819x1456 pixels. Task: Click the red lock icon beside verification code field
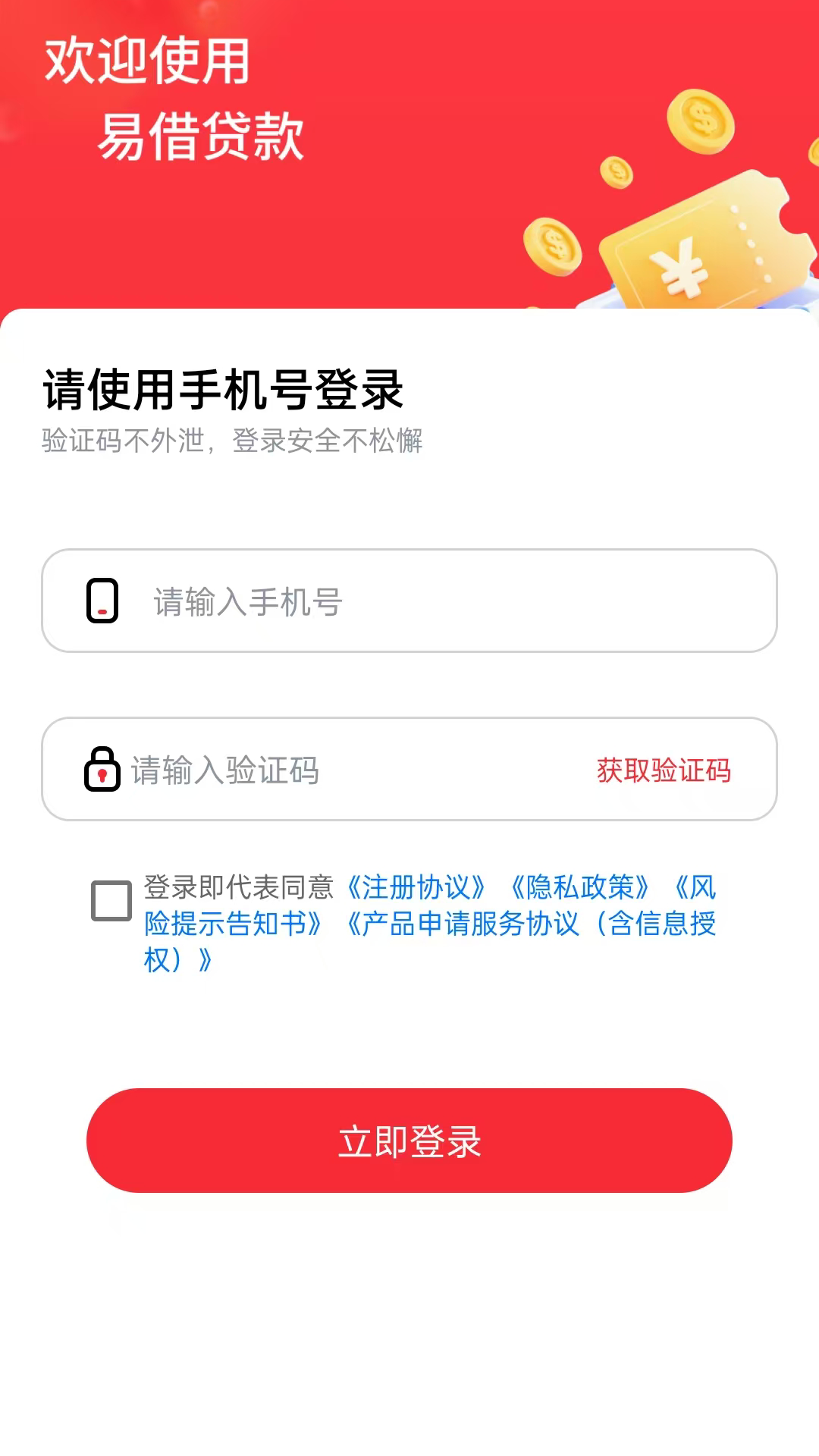(99, 770)
